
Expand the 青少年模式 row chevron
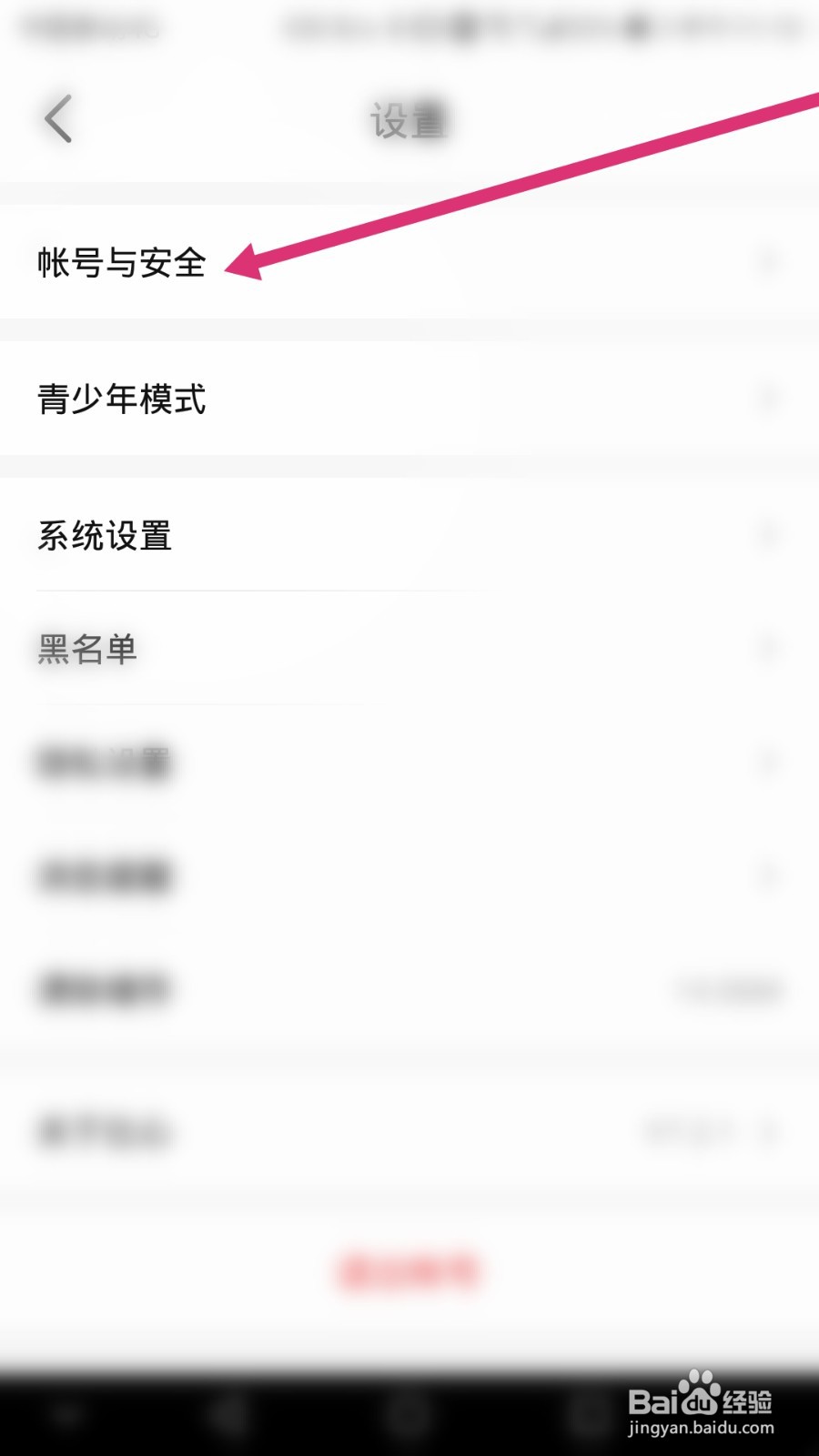pos(769,399)
